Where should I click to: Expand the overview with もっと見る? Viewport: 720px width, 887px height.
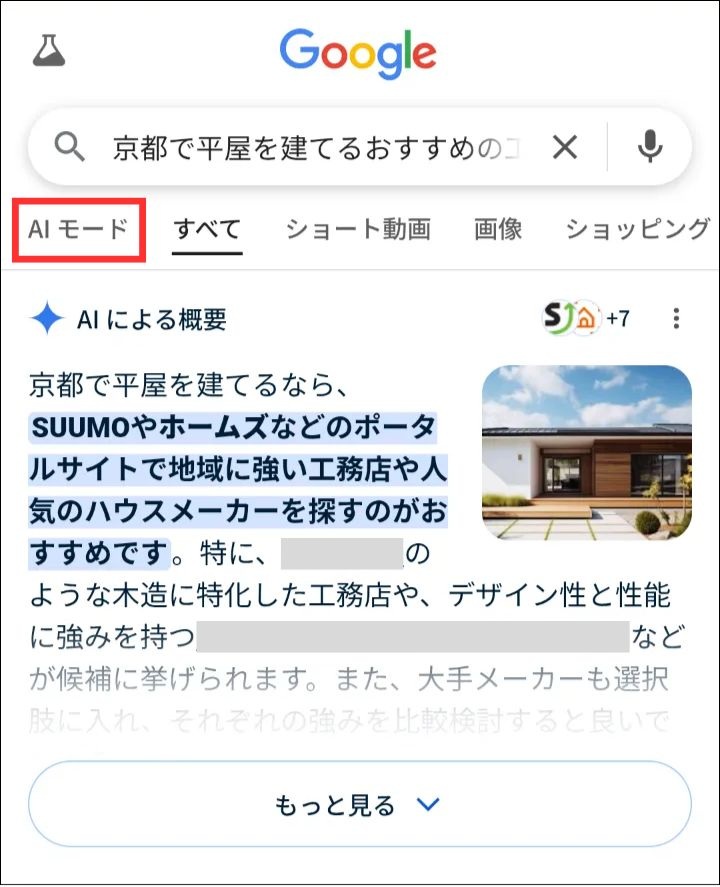(x=359, y=805)
